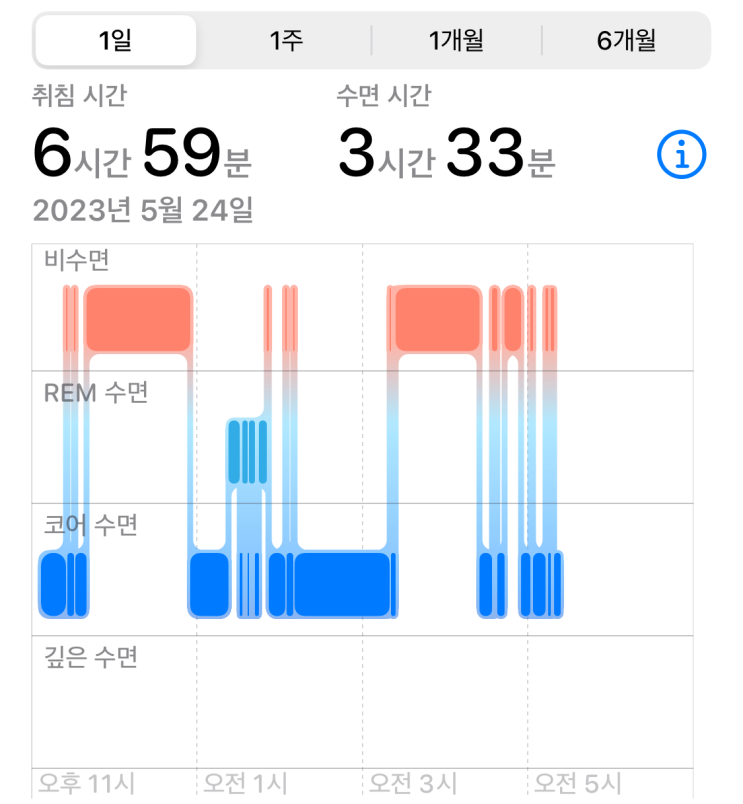Select the 1일 day view
The image size is (743, 804).
pos(116,40)
